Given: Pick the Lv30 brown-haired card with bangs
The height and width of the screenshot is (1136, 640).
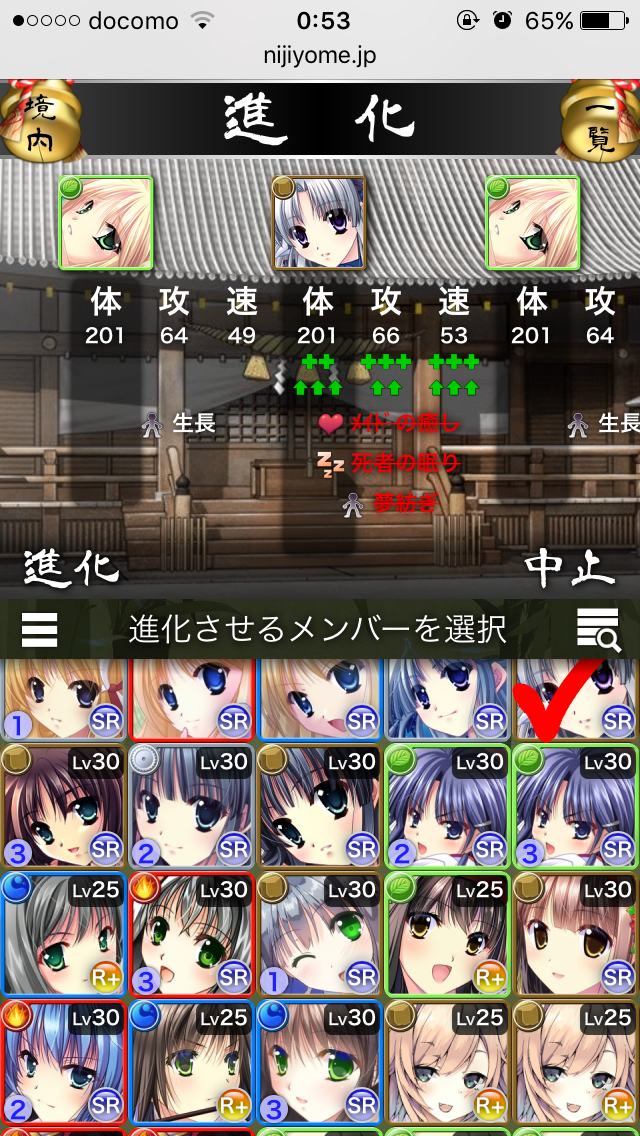Looking at the screenshot, I should [x=575, y=934].
